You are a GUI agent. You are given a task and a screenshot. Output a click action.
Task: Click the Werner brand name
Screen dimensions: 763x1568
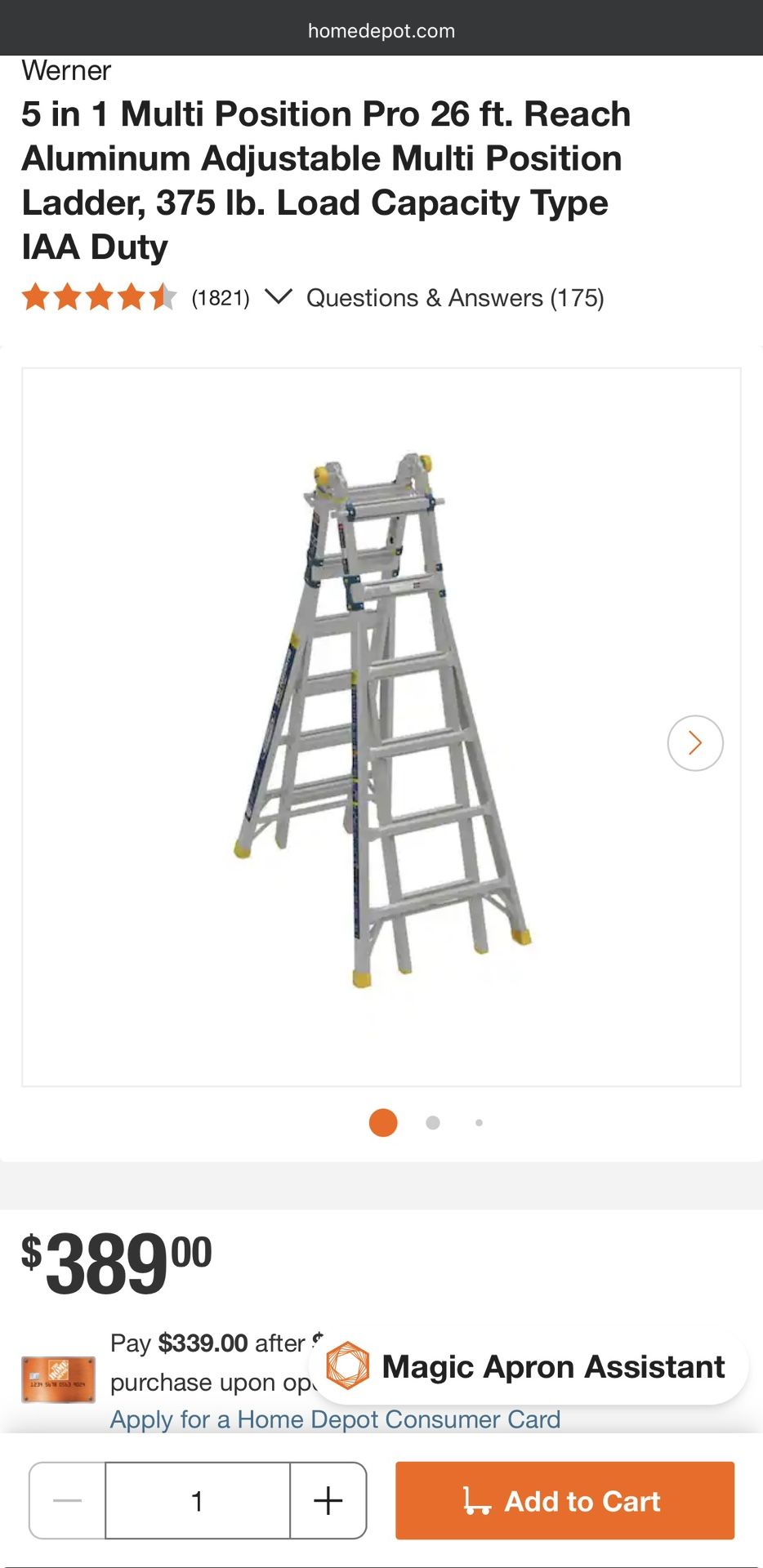pyautogui.click(x=66, y=72)
